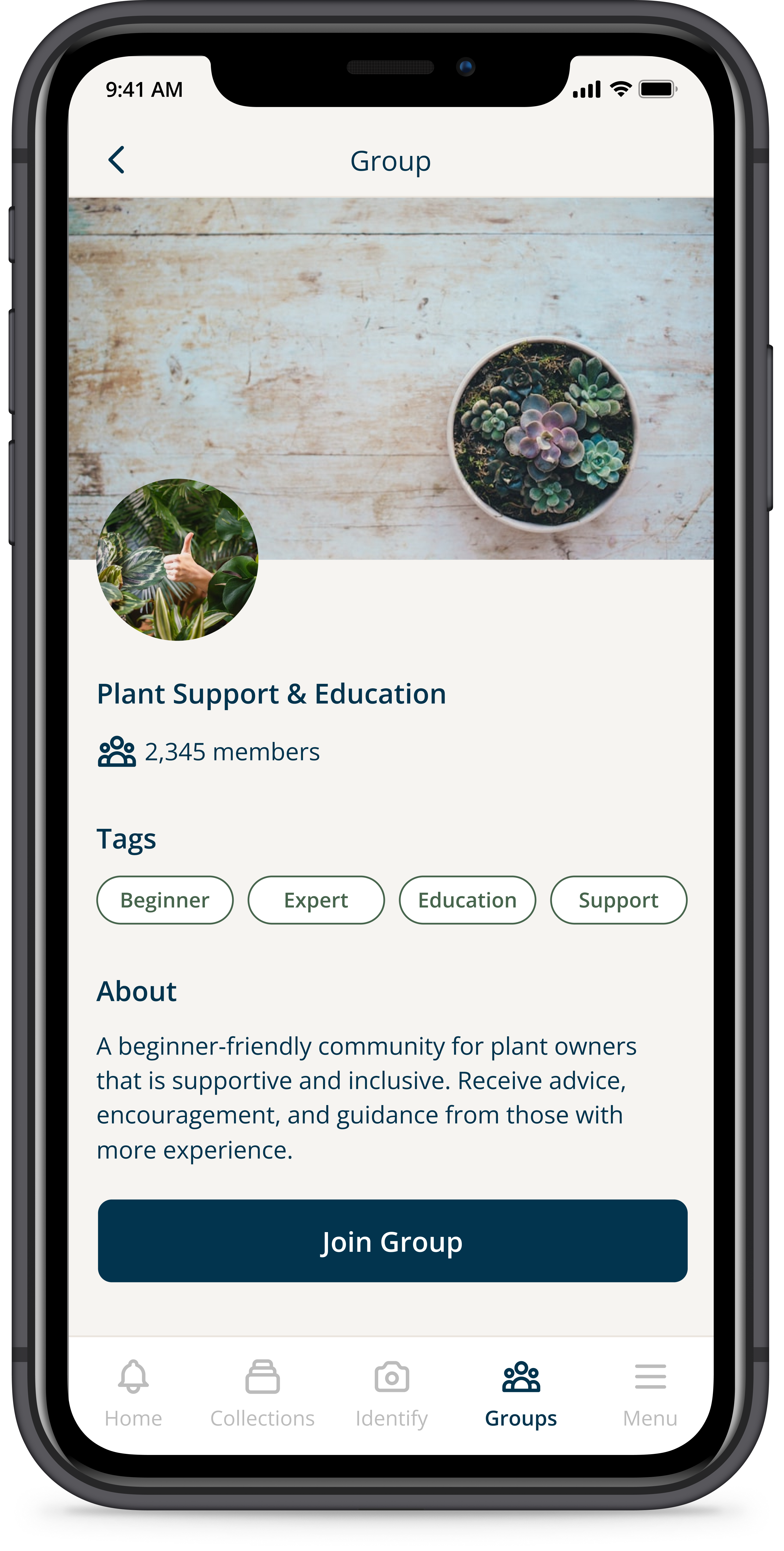View the group's round profile picture
This screenshot has height=1551, width=784.
coord(177,559)
